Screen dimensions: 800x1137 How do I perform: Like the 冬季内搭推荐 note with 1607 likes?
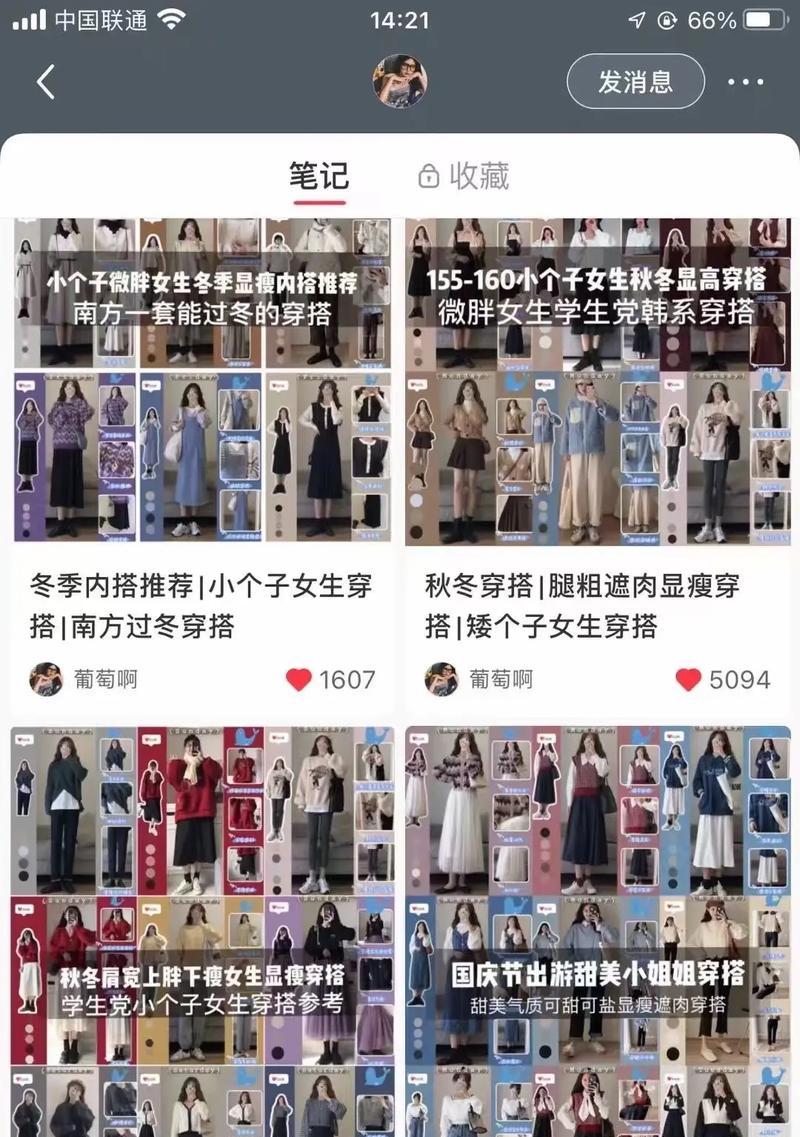click(300, 679)
